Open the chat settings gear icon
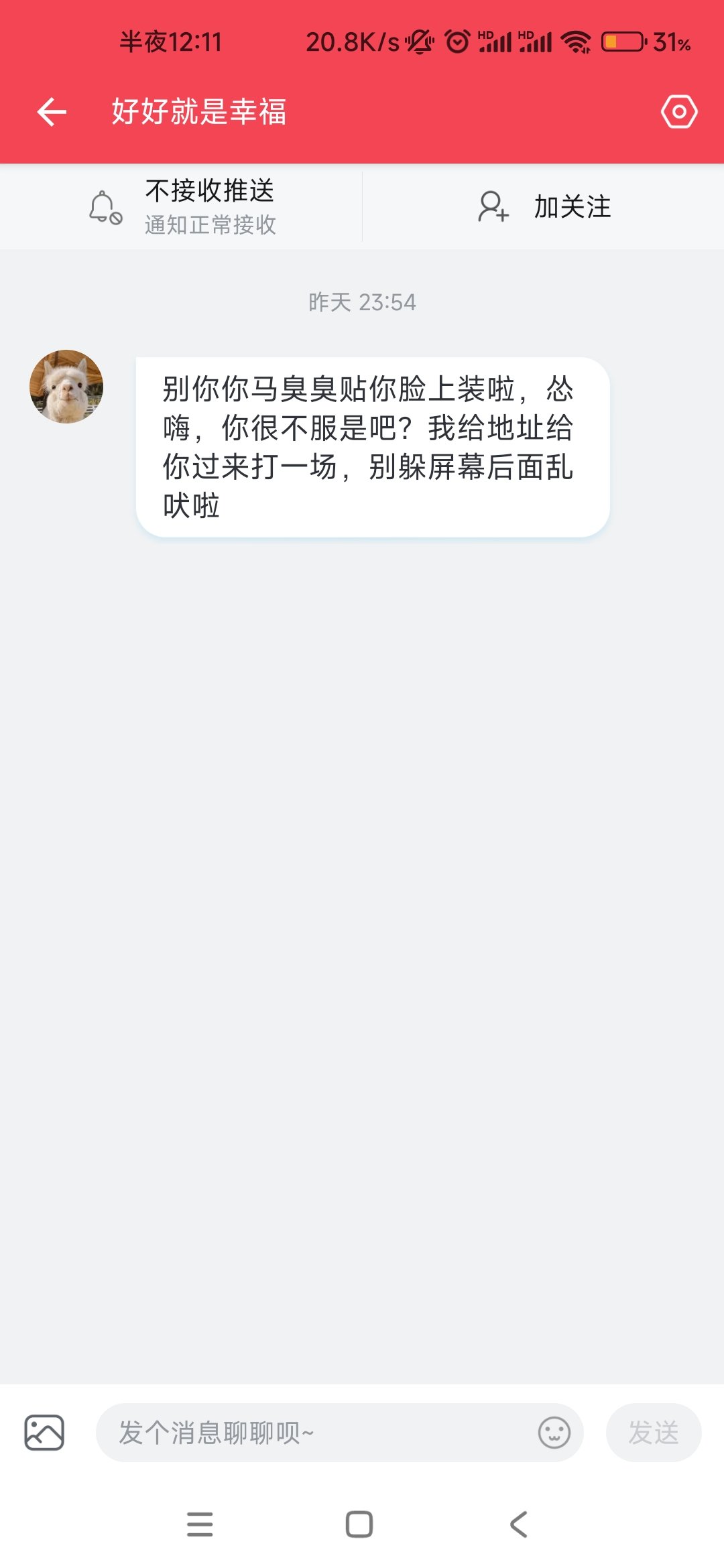Viewport: 724px width, 1568px height. click(679, 112)
